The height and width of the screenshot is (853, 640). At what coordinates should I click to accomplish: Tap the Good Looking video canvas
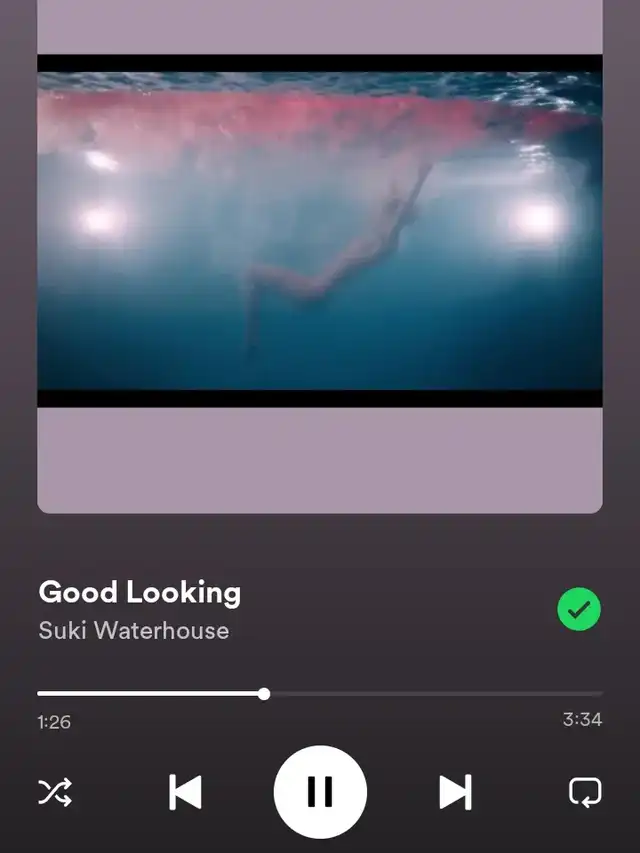point(320,230)
